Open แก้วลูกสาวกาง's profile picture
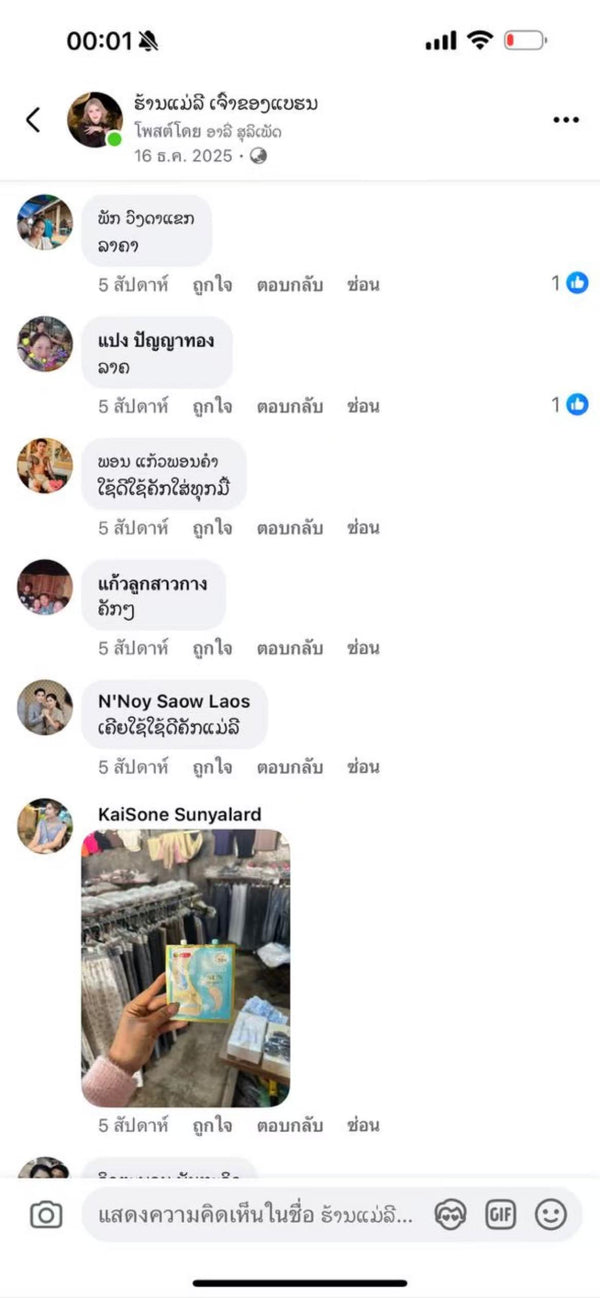The width and height of the screenshot is (600, 1298). [x=45, y=586]
